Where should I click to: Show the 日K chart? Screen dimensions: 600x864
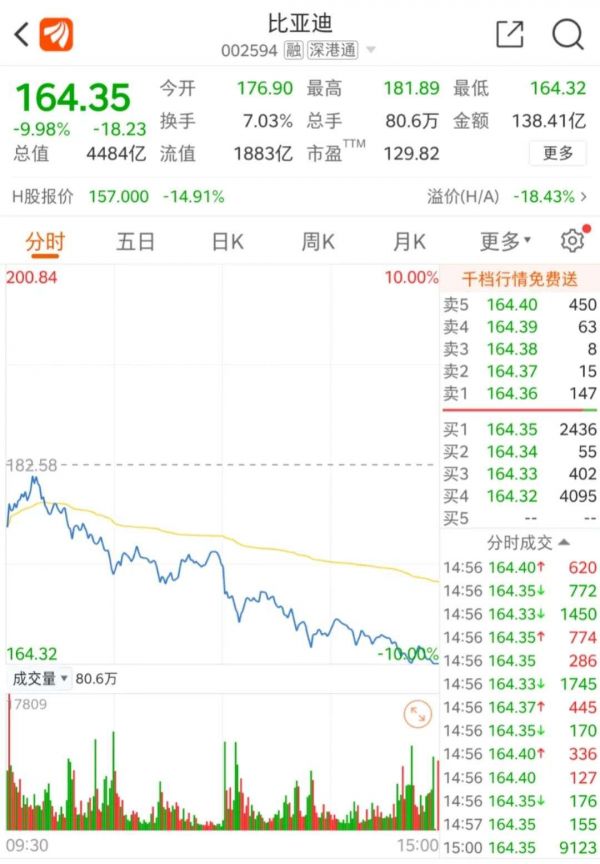[227, 242]
